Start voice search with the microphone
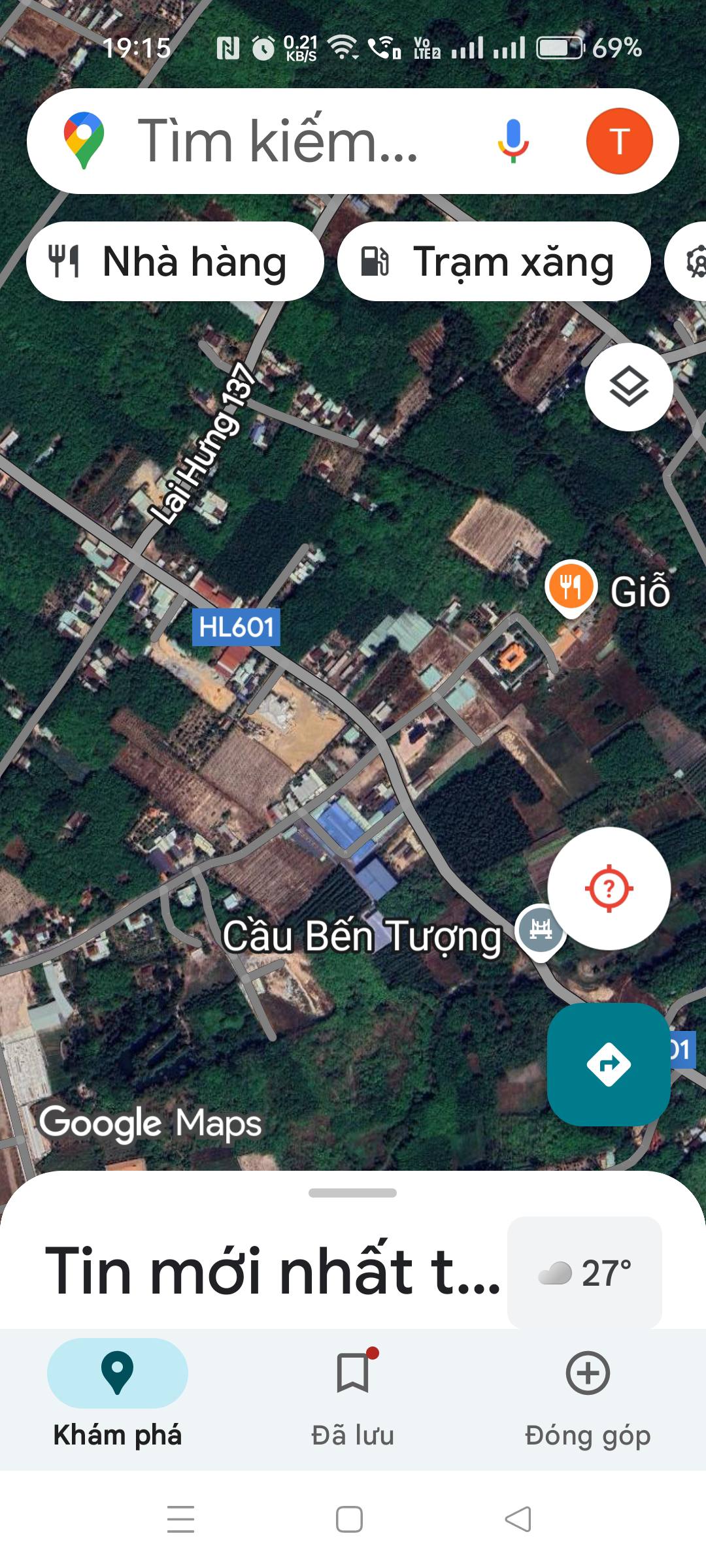This screenshot has height=1568, width=706. (x=513, y=140)
